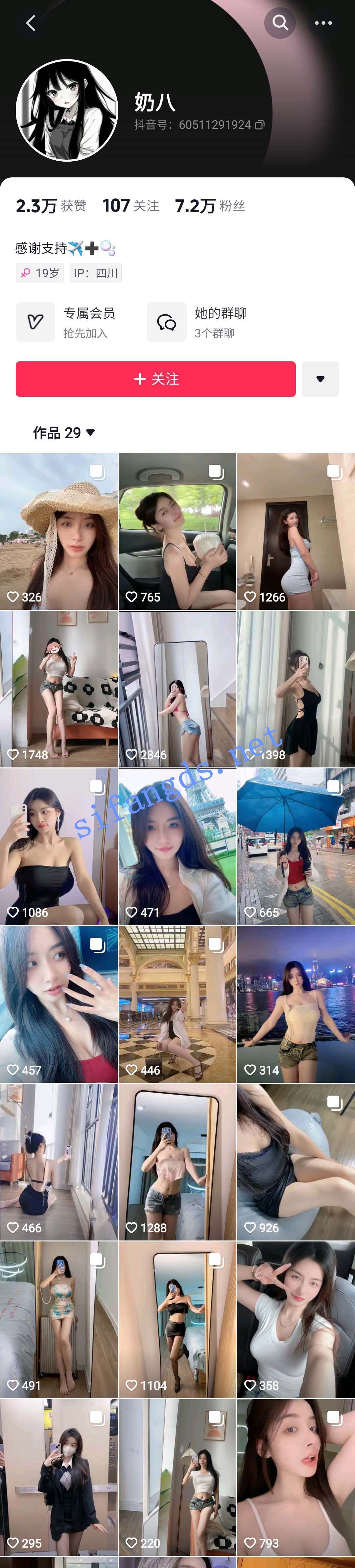Open the post with 326 likes
Viewport: 355px width, 1568px height.
[59, 531]
